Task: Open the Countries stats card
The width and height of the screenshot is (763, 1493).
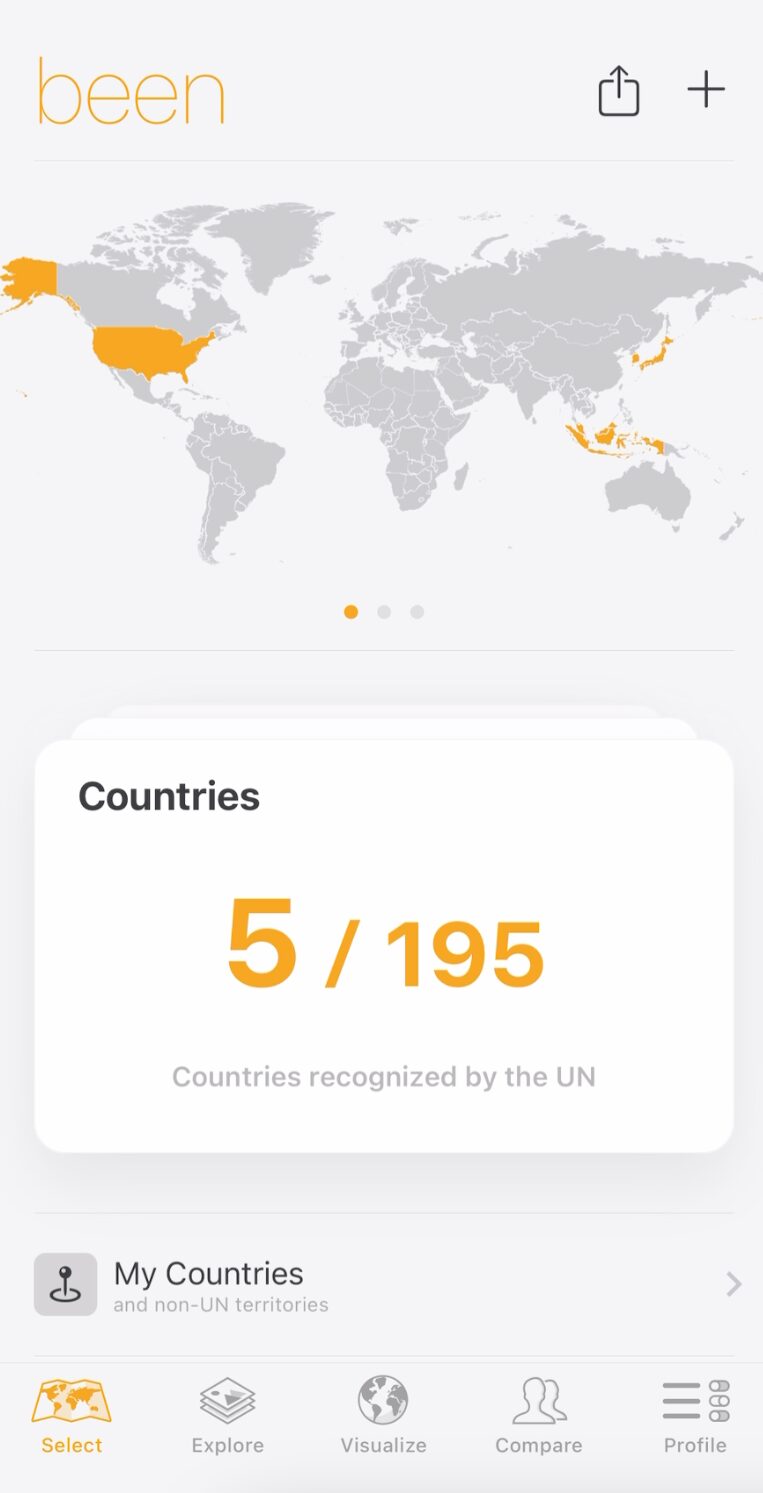Action: [384, 945]
